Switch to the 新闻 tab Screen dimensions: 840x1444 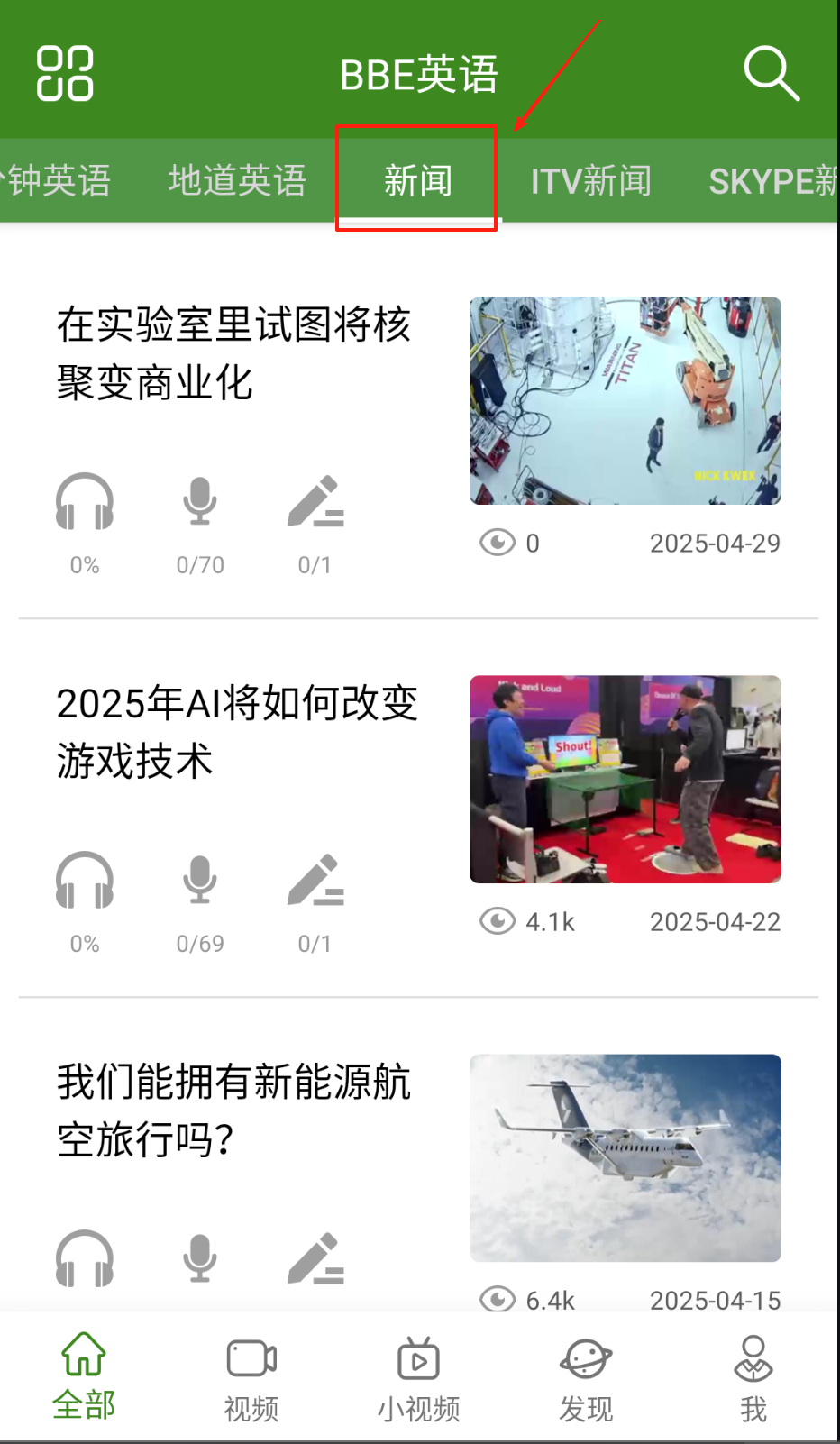pos(415,180)
